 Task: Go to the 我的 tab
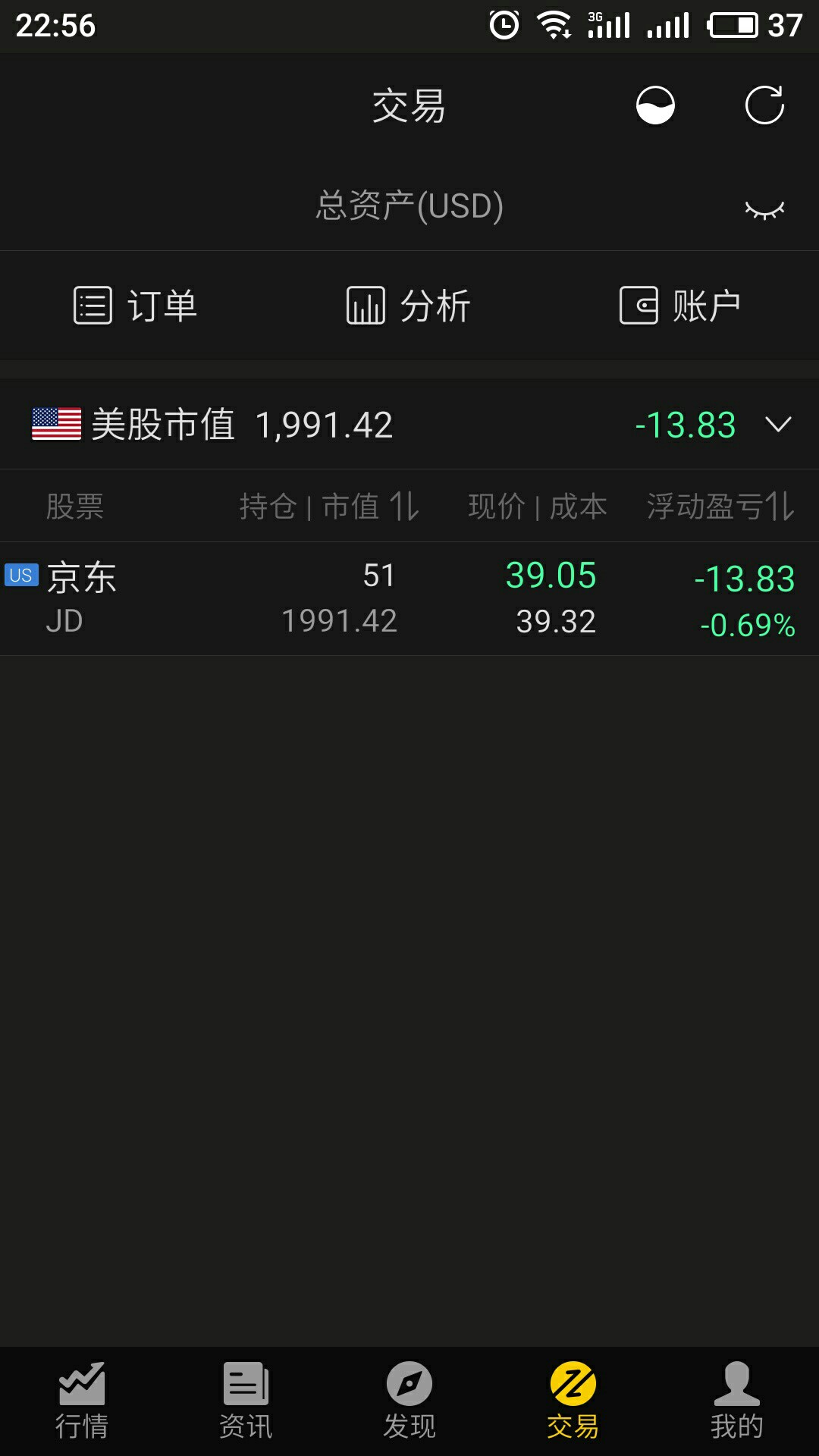[x=737, y=1401]
